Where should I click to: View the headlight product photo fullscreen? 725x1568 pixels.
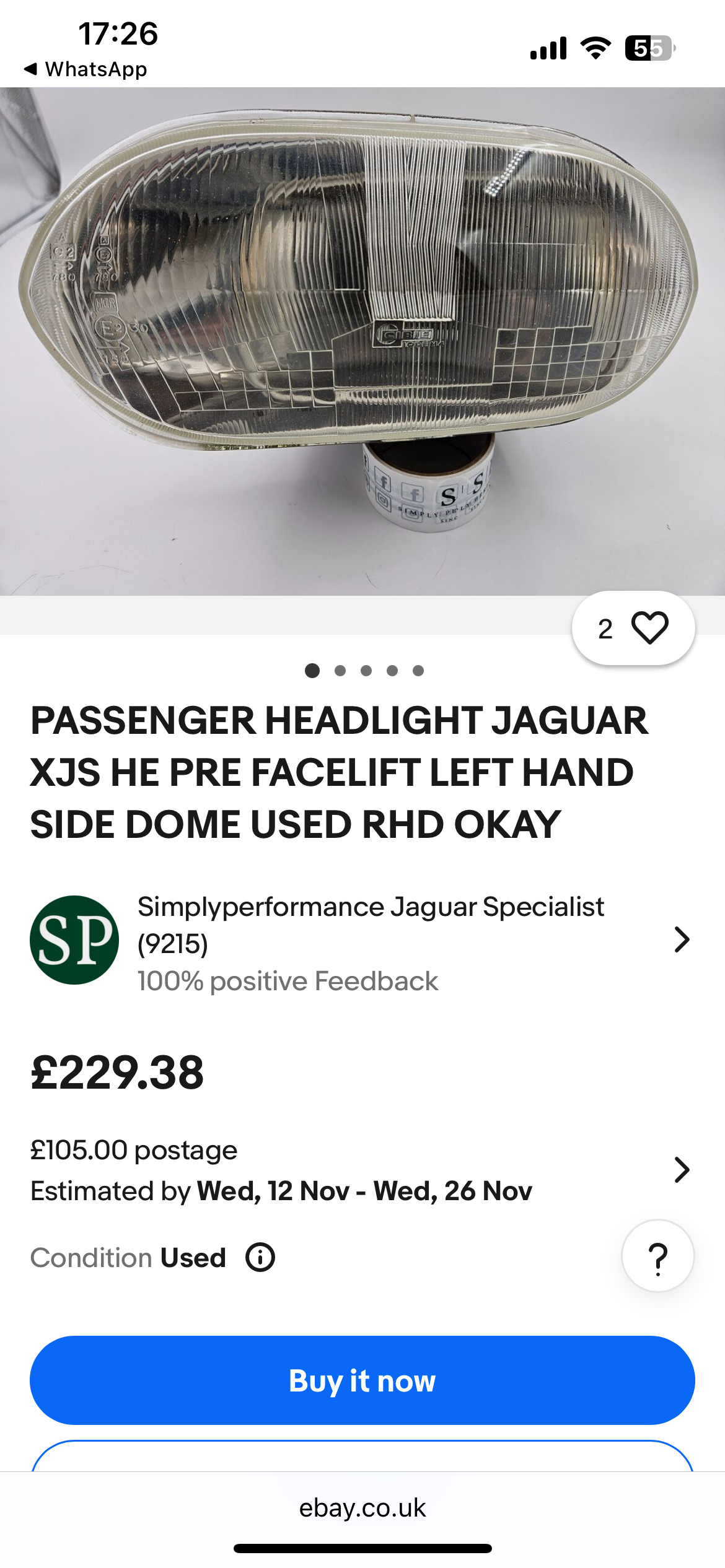(362, 341)
